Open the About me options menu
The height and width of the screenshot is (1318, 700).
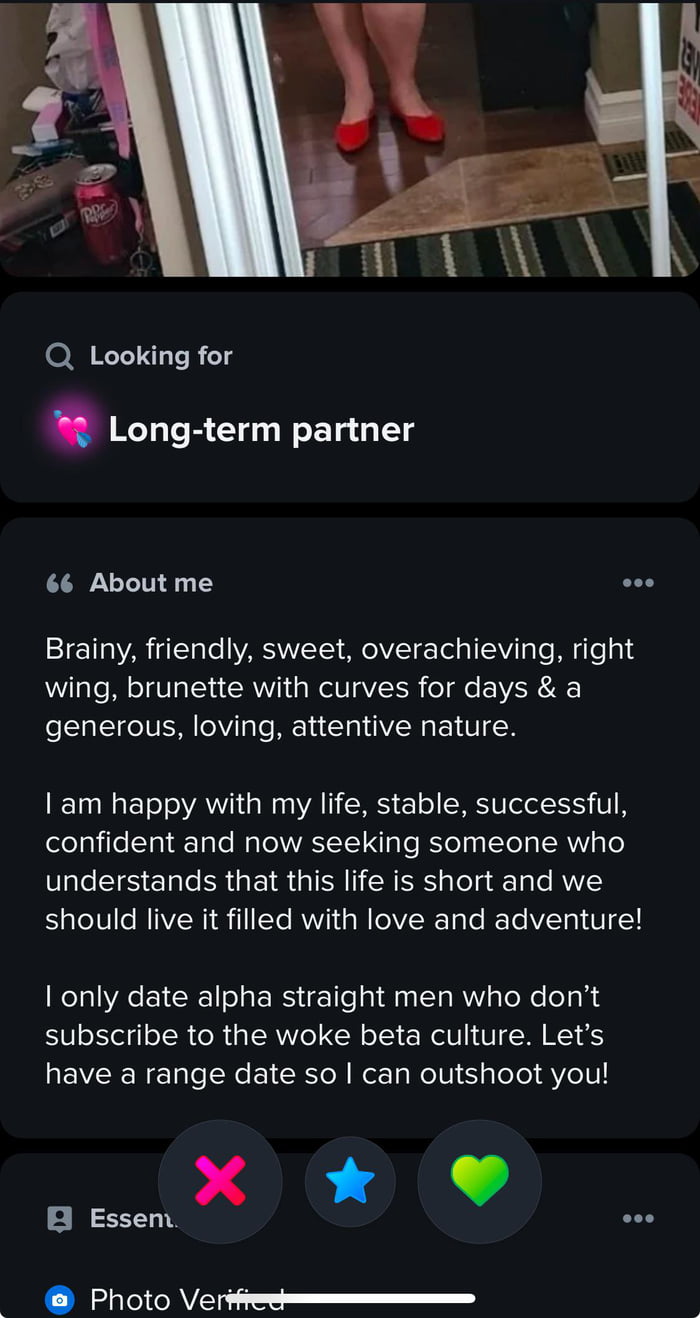(637, 583)
